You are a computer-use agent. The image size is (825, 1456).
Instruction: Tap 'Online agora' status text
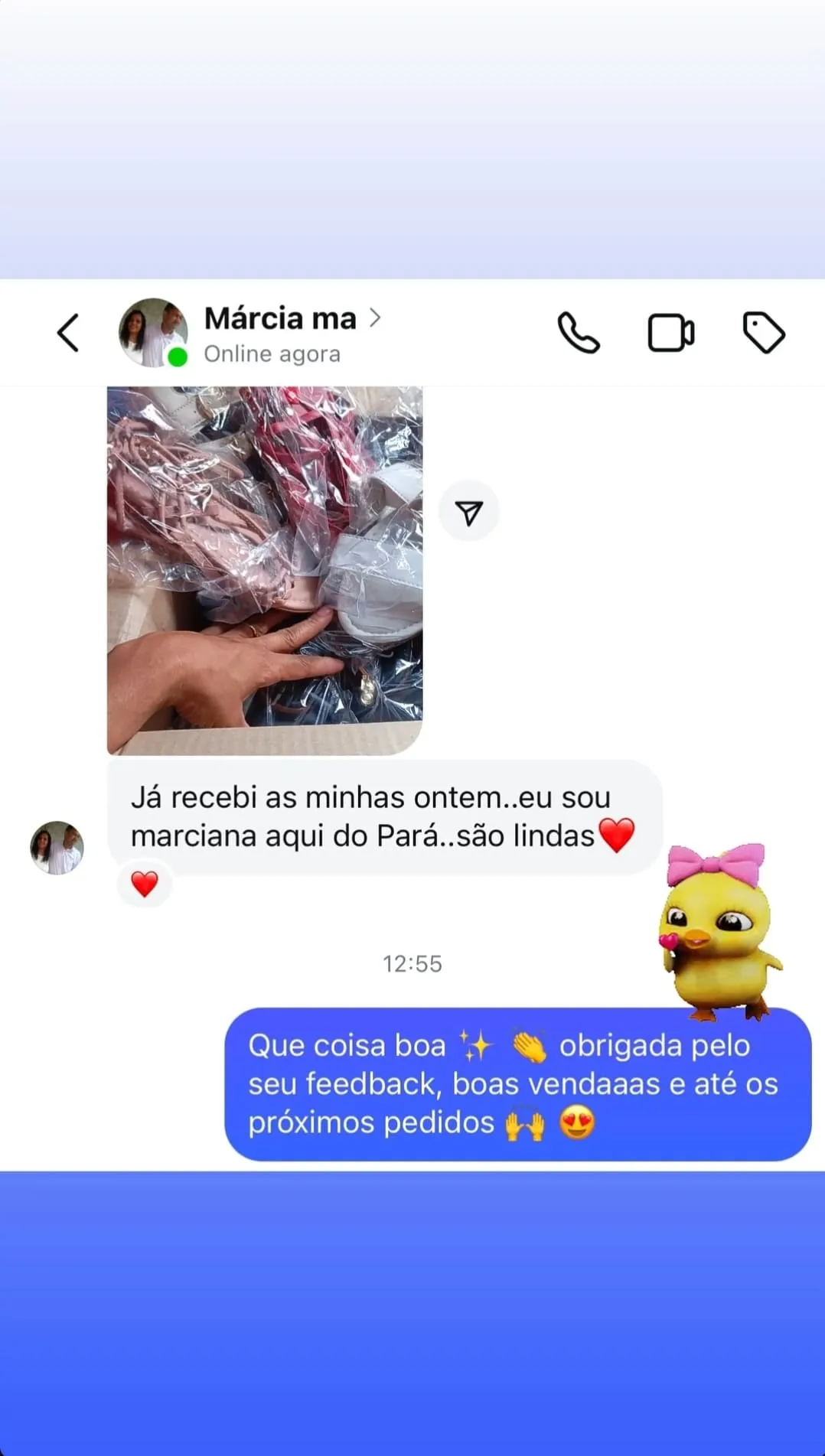click(x=271, y=353)
